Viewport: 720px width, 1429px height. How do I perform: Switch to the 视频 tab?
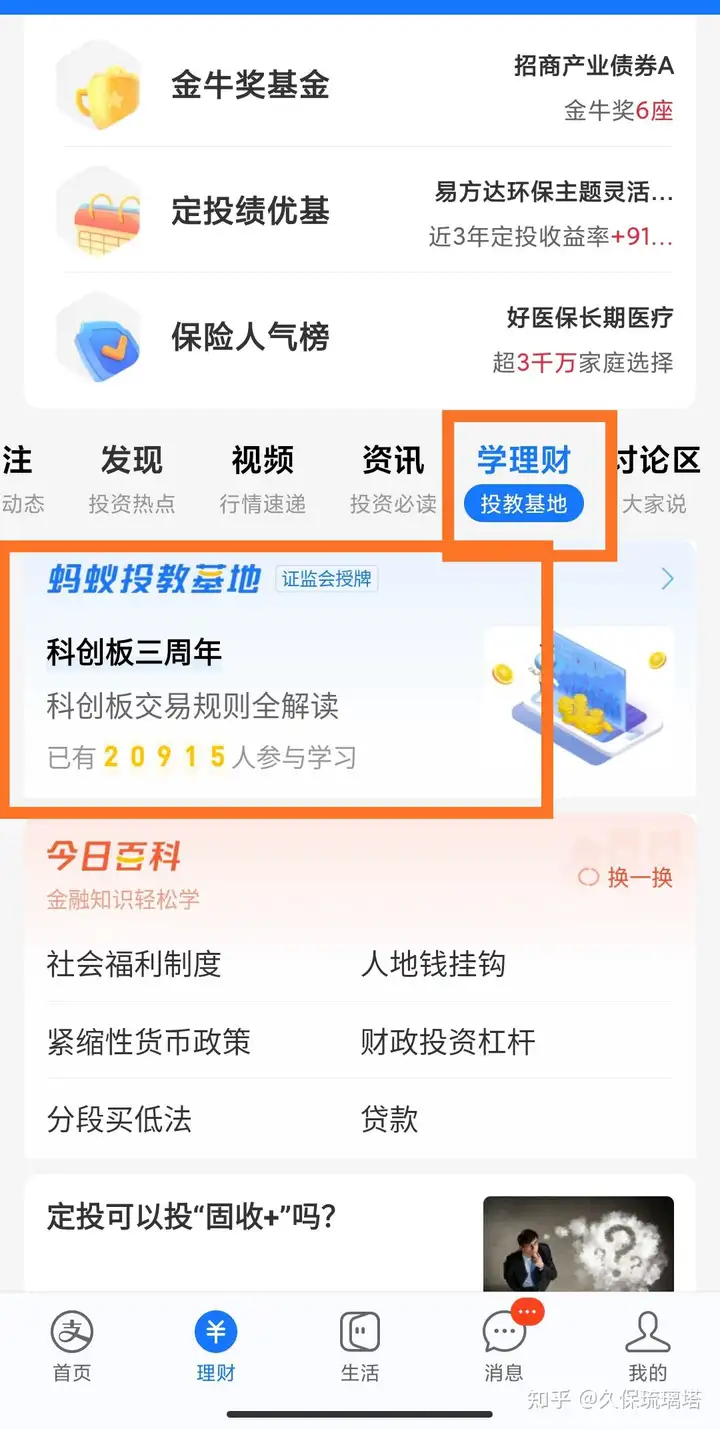coord(262,477)
